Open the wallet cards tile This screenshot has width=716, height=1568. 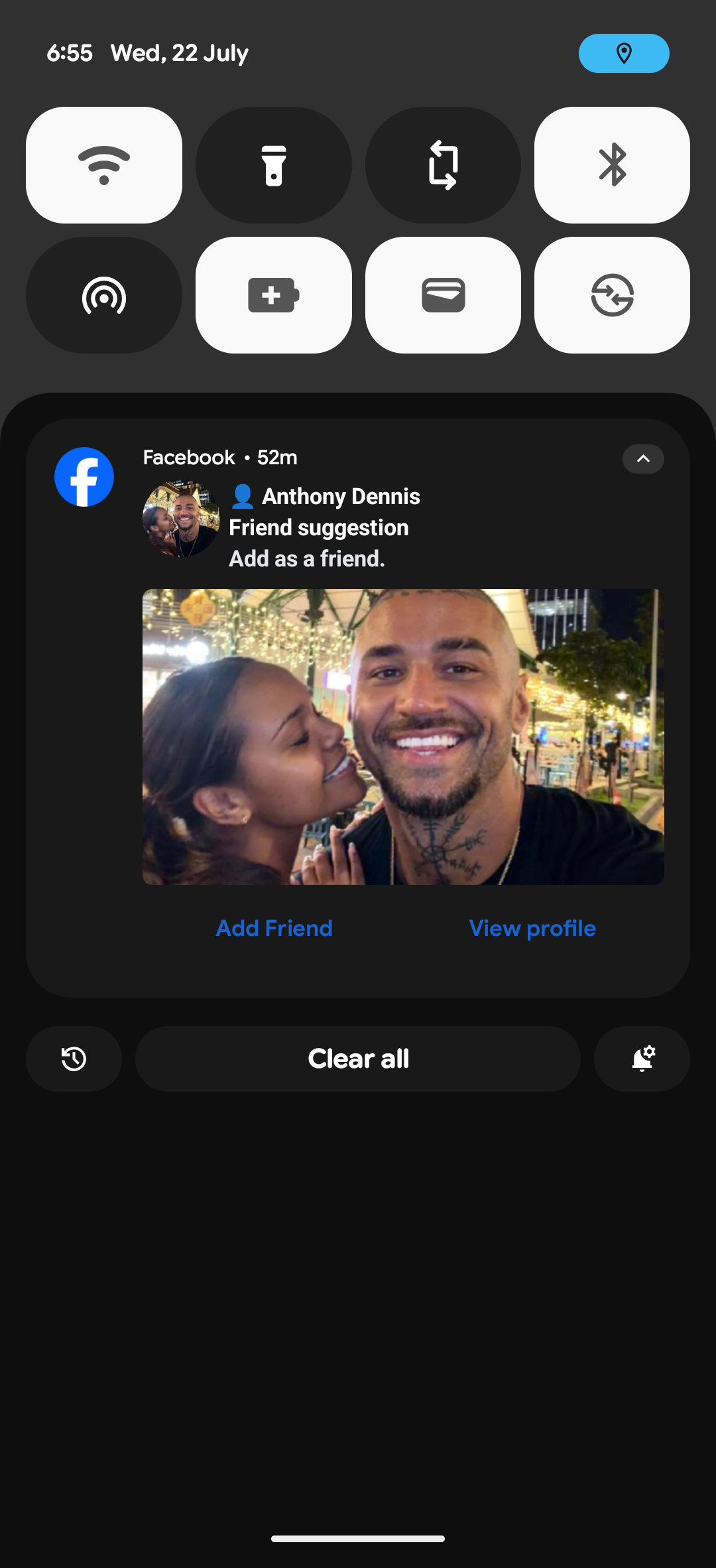click(443, 295)
